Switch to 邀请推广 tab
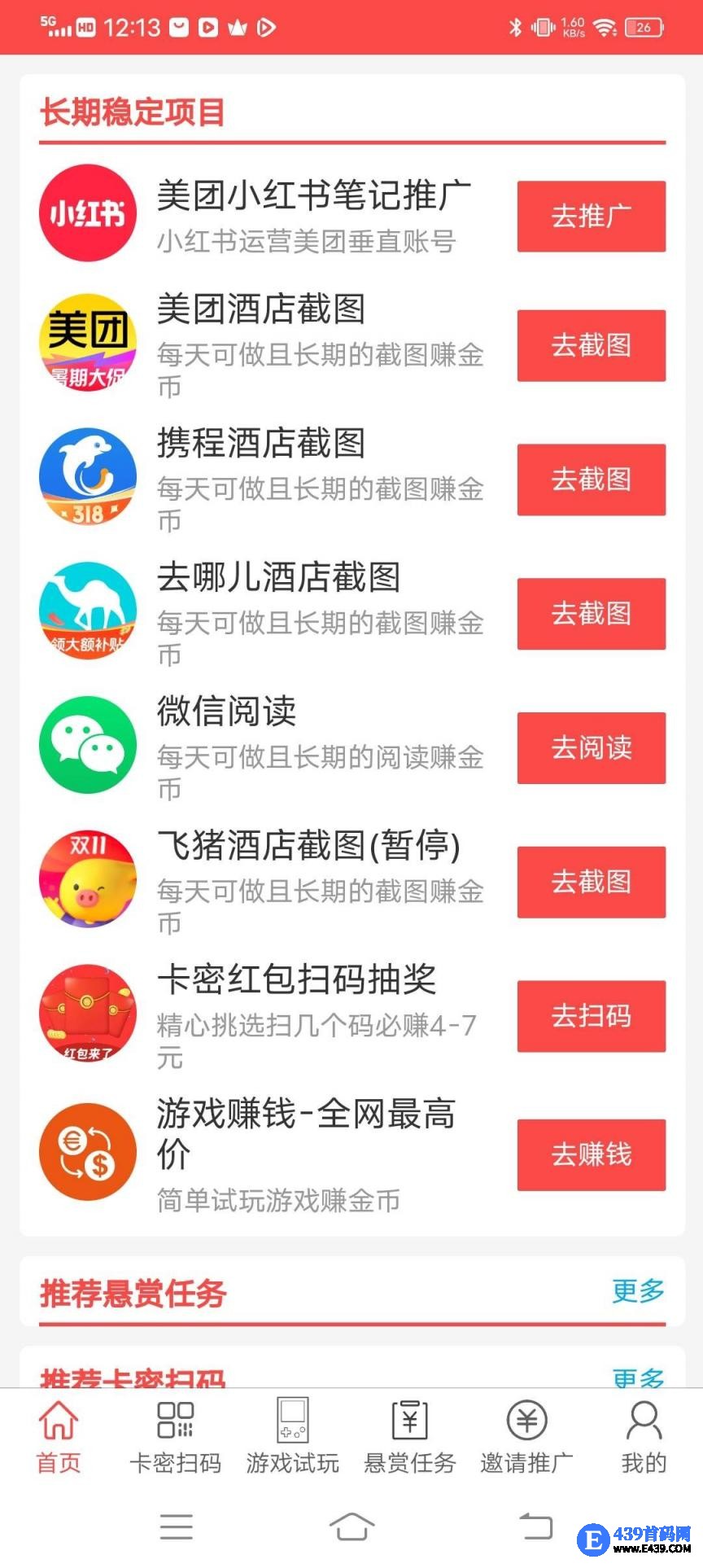 tap(526, 1438)
